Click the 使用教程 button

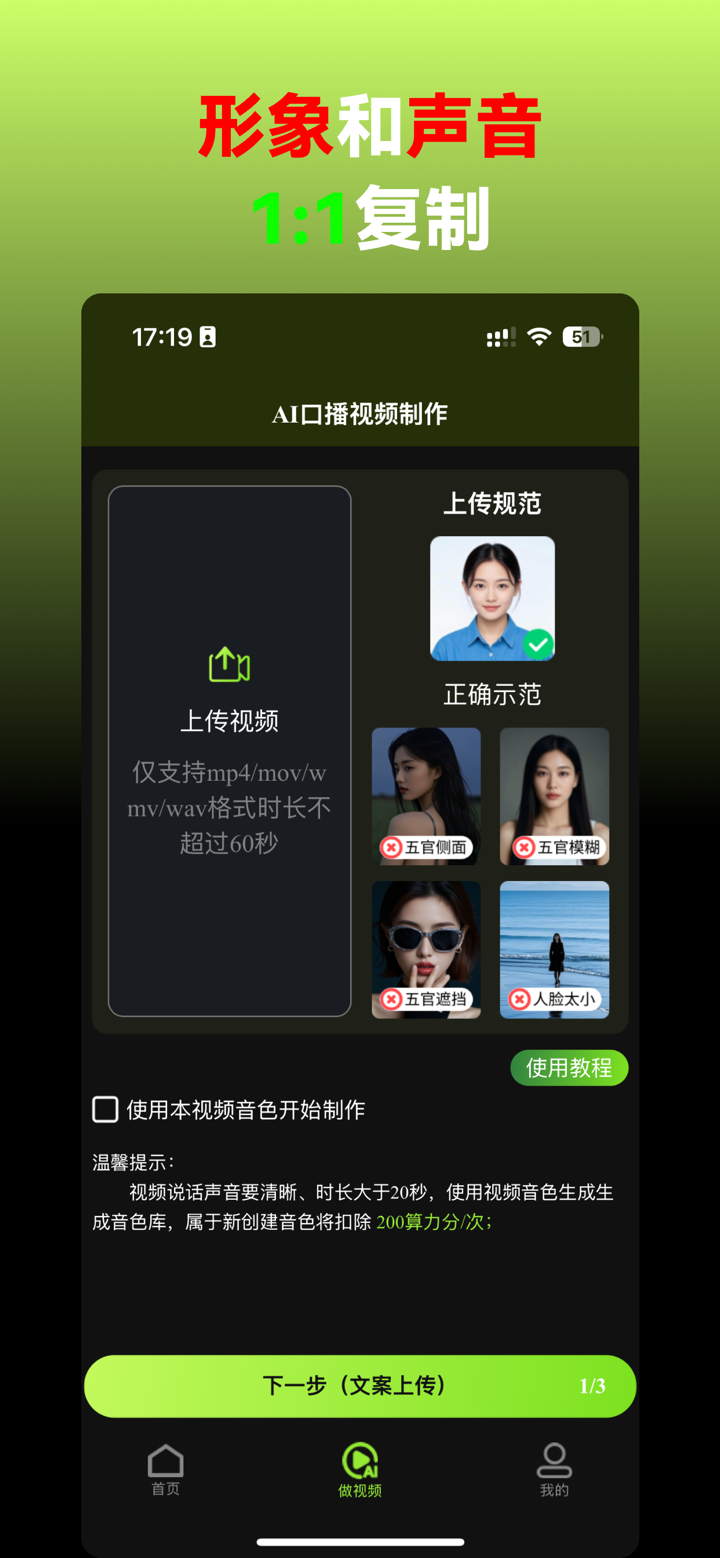pos(569,1067)
